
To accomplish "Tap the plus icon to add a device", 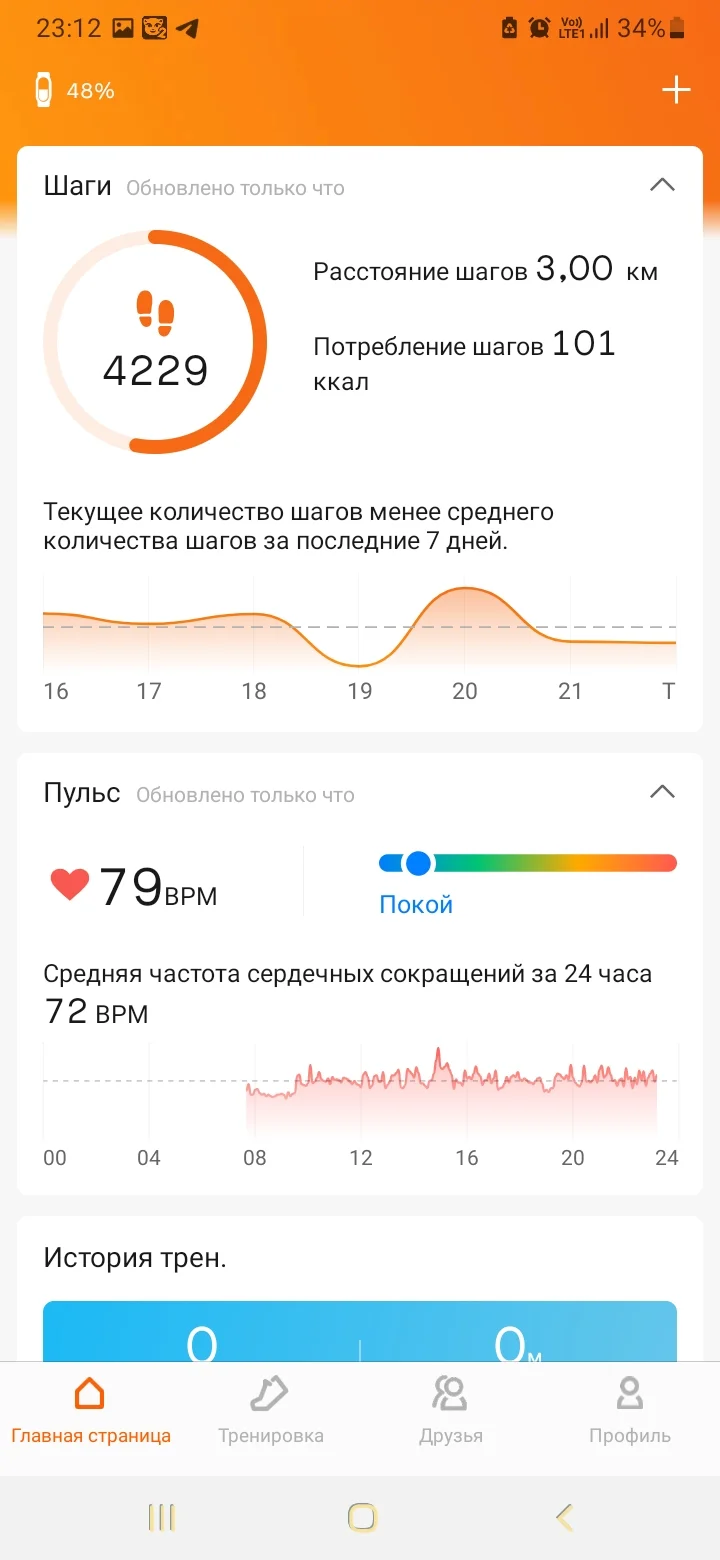I will click(676, 89).
